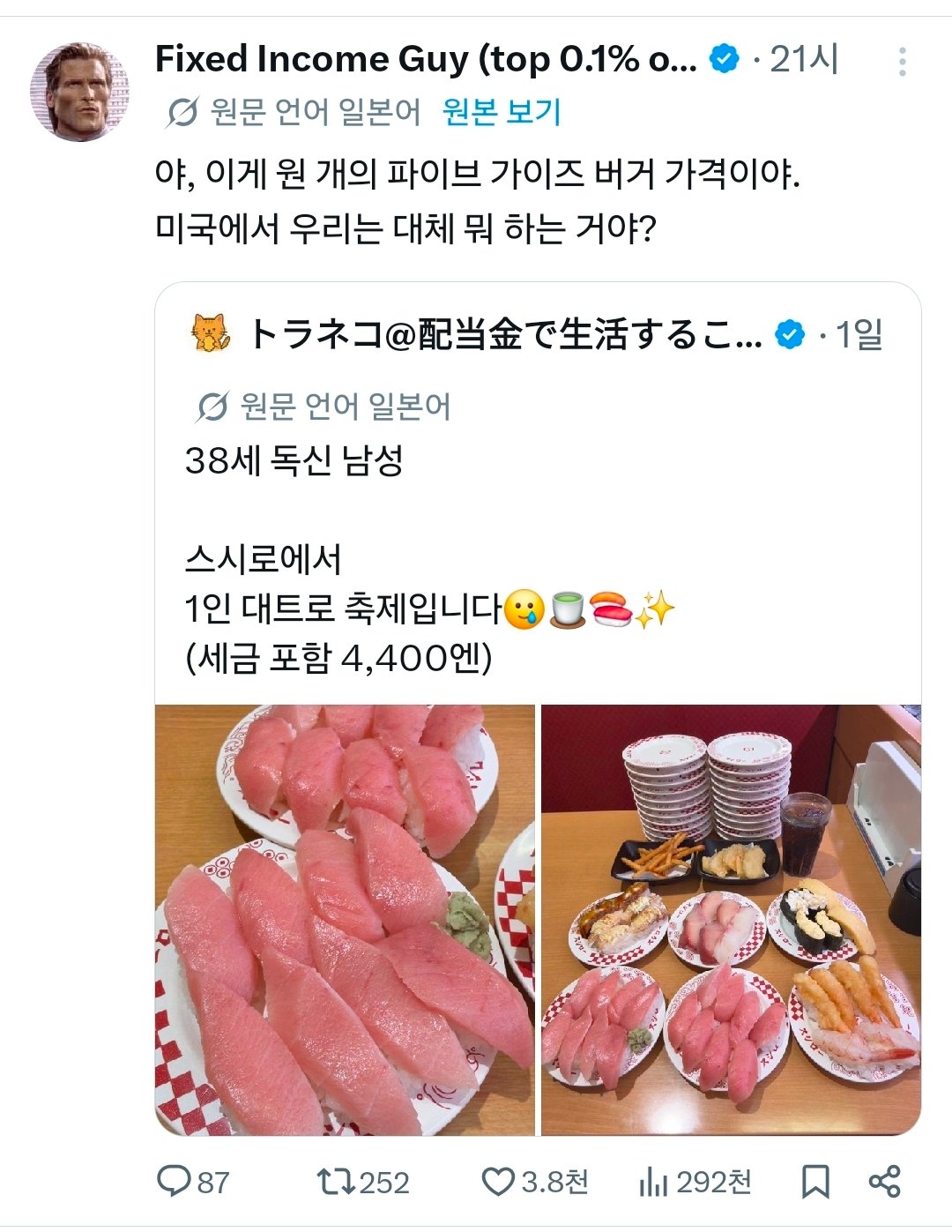
Task: View the close-up tuna sushi photo
Action: 345,919
